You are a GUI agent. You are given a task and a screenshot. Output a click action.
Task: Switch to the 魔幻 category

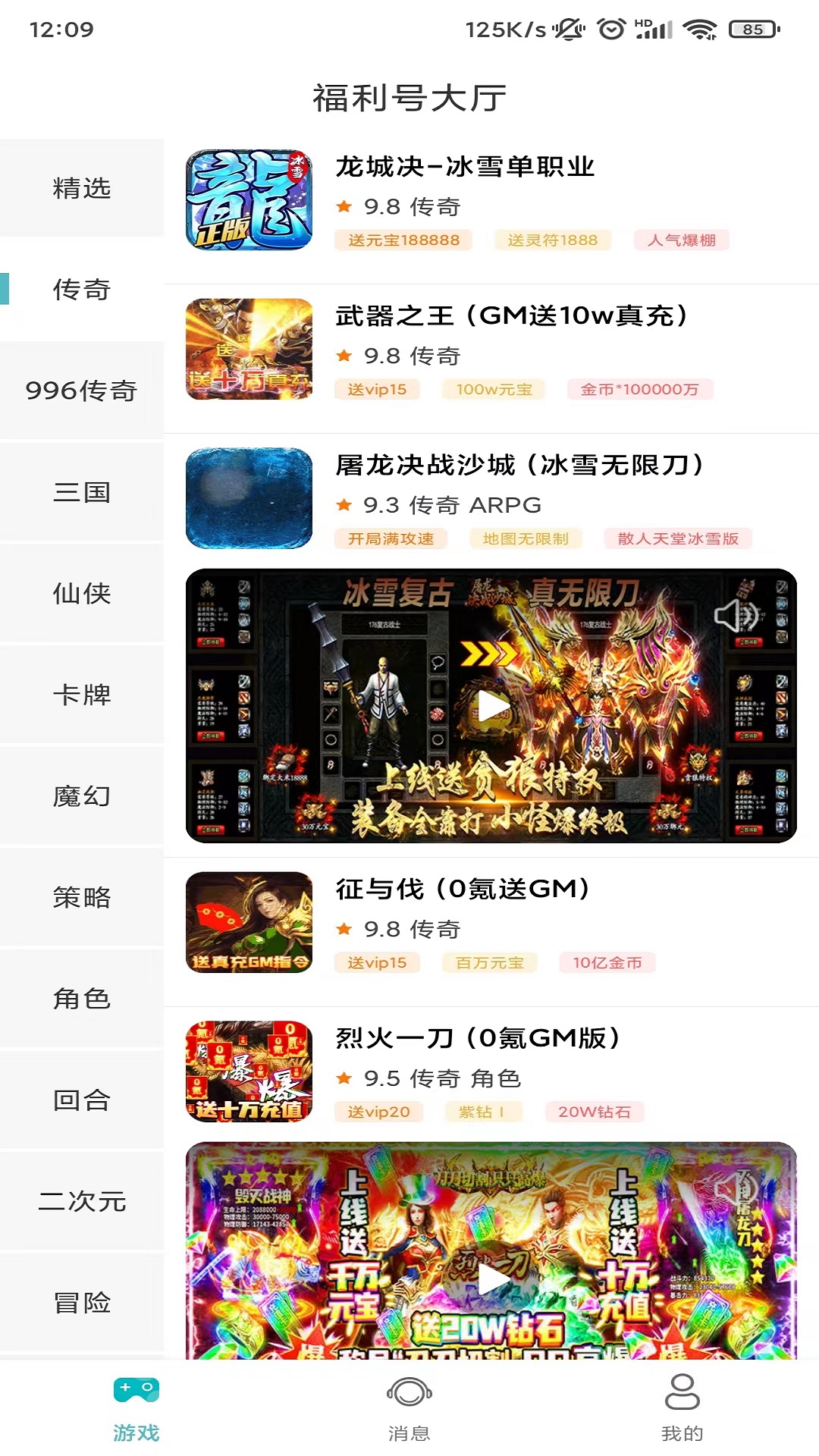(x=82, y=796)
